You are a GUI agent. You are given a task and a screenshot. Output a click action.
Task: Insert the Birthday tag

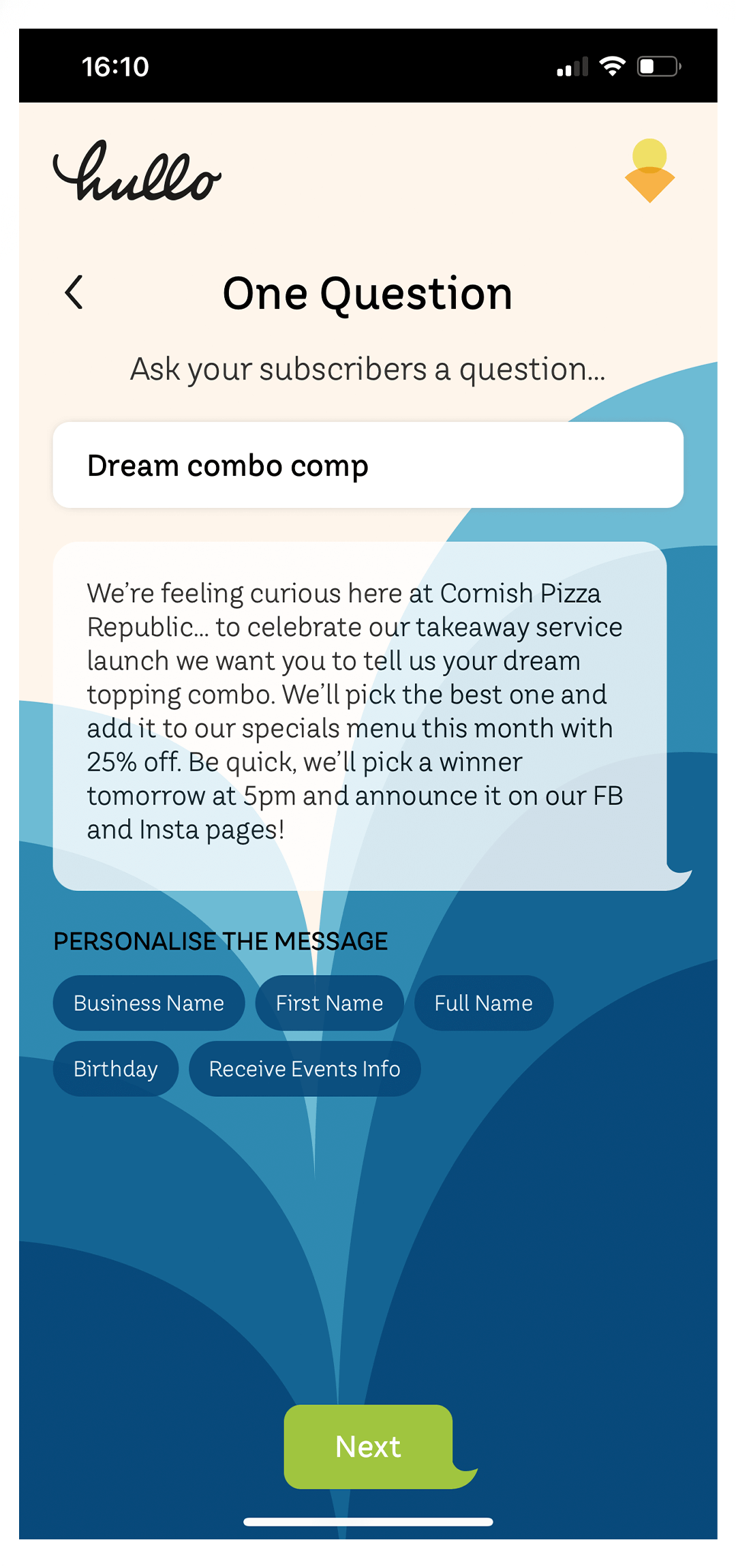(x=116, y=1068)
